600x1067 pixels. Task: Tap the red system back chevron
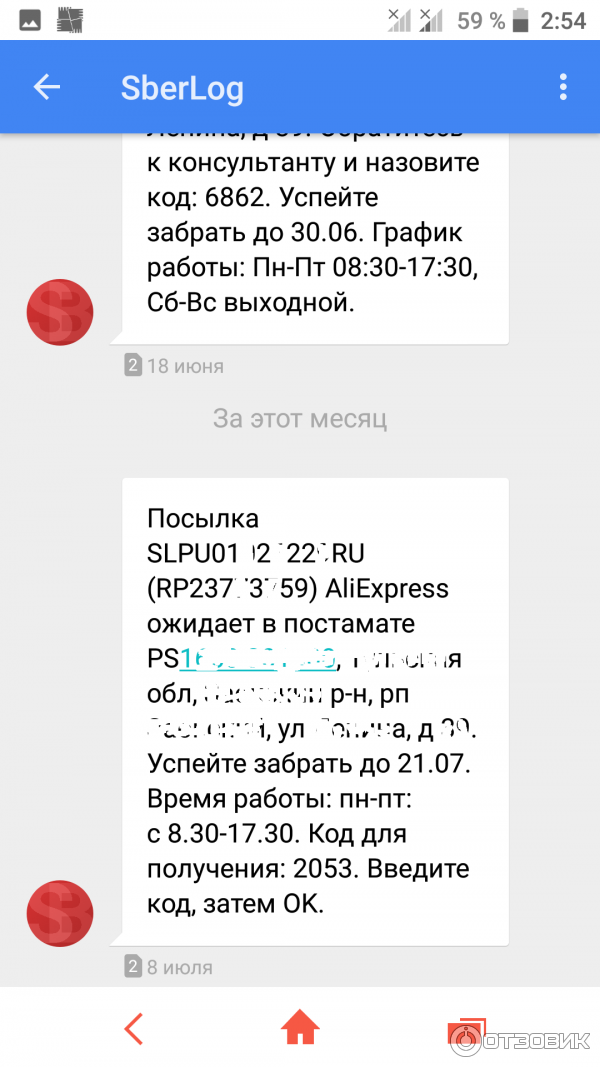(133, 1027)
